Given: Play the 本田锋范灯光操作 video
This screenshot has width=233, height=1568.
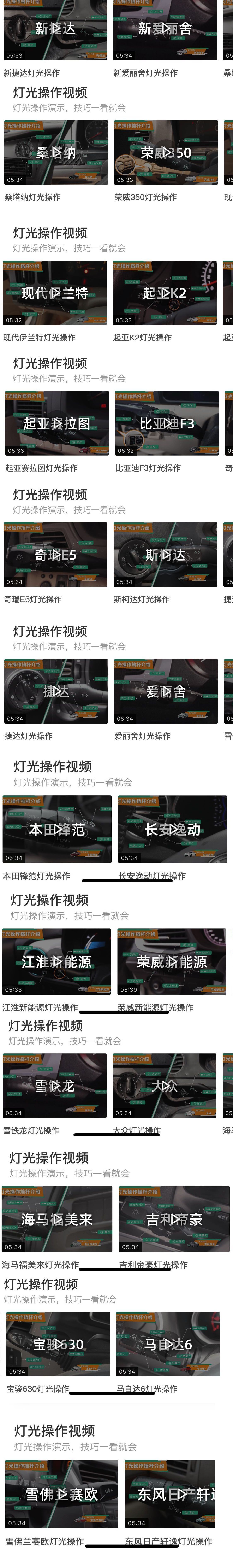Looking at the screenshot, I should coord(57,829).
